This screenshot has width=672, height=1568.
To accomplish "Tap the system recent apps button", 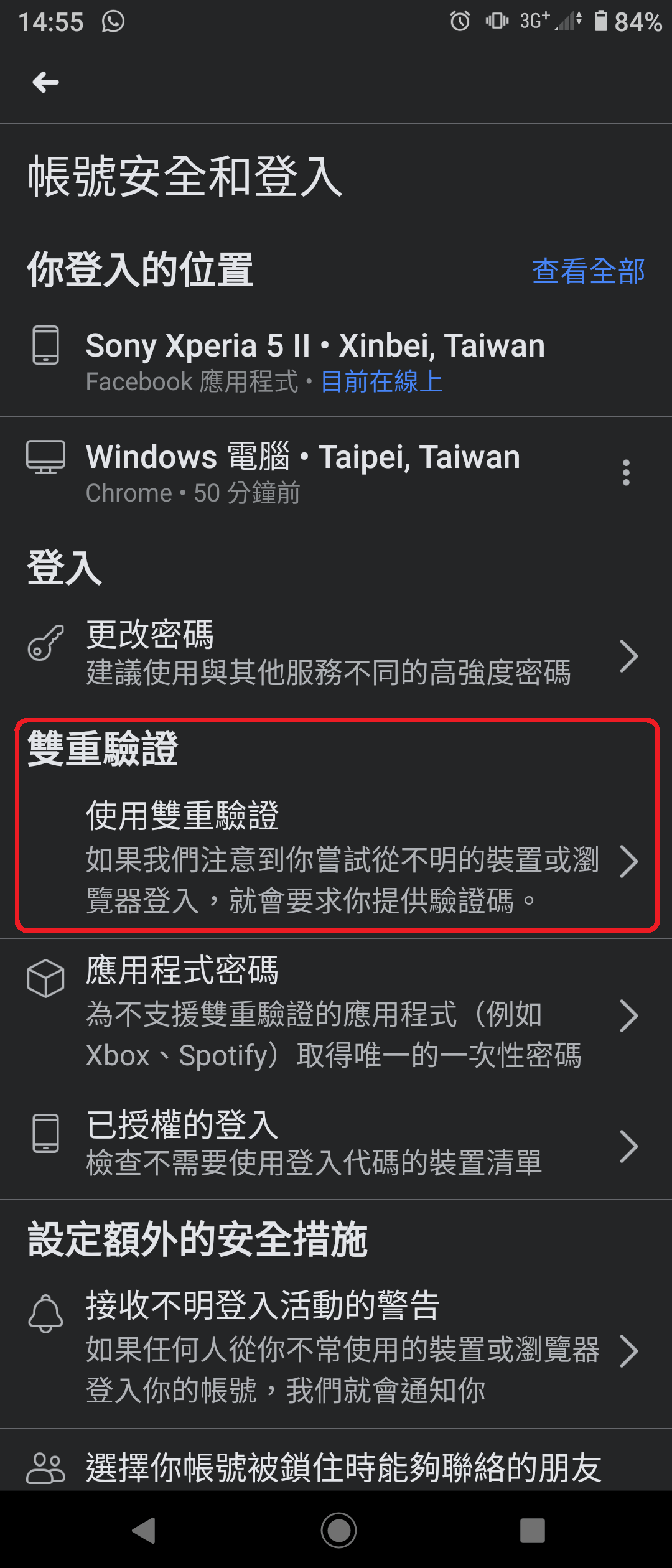I will click(532, 1530).
